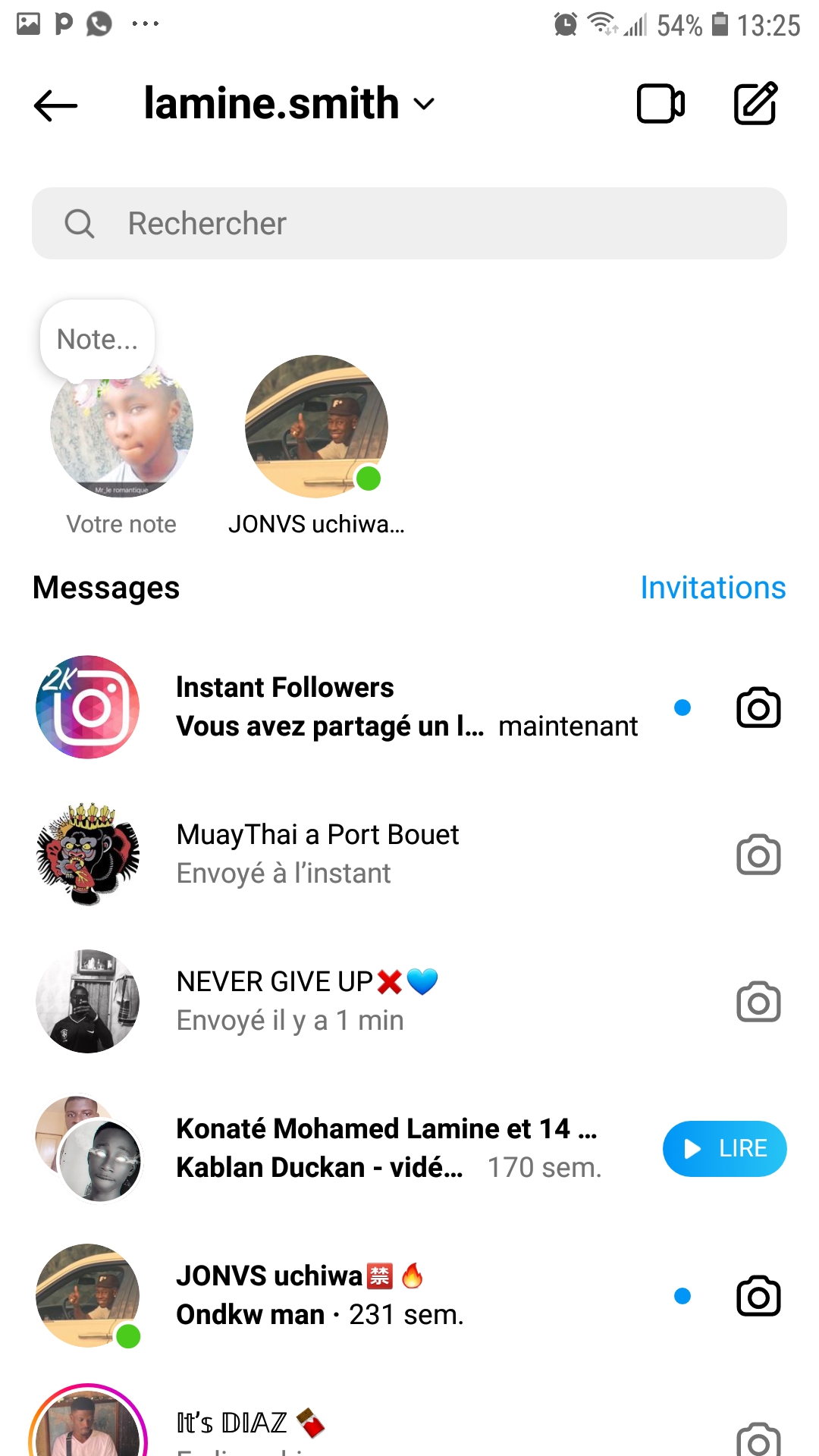The height and width of the screenshot is (1456, 819).
Task: Go back using the arrow icon
Action: pos(55,105)
